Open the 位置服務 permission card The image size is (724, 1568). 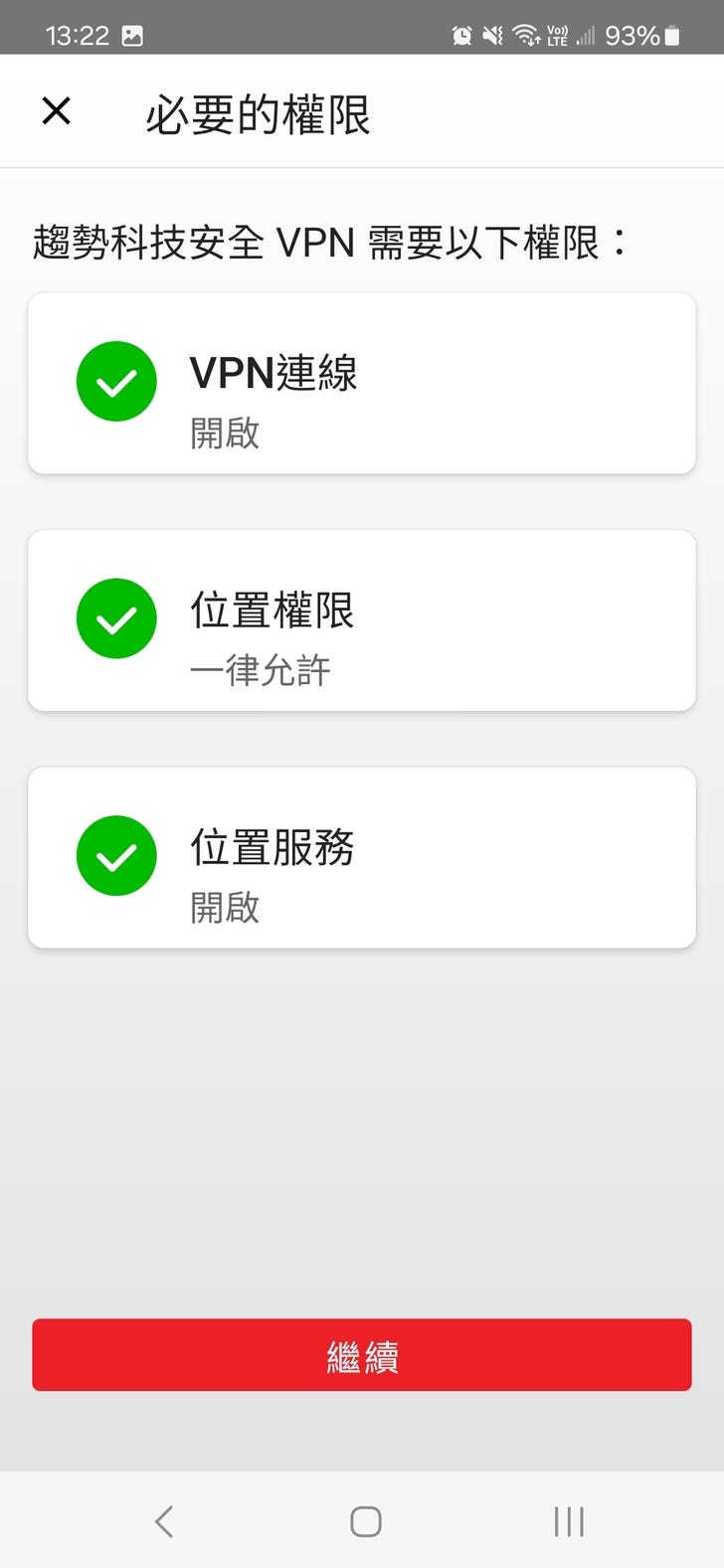(361, 857)
